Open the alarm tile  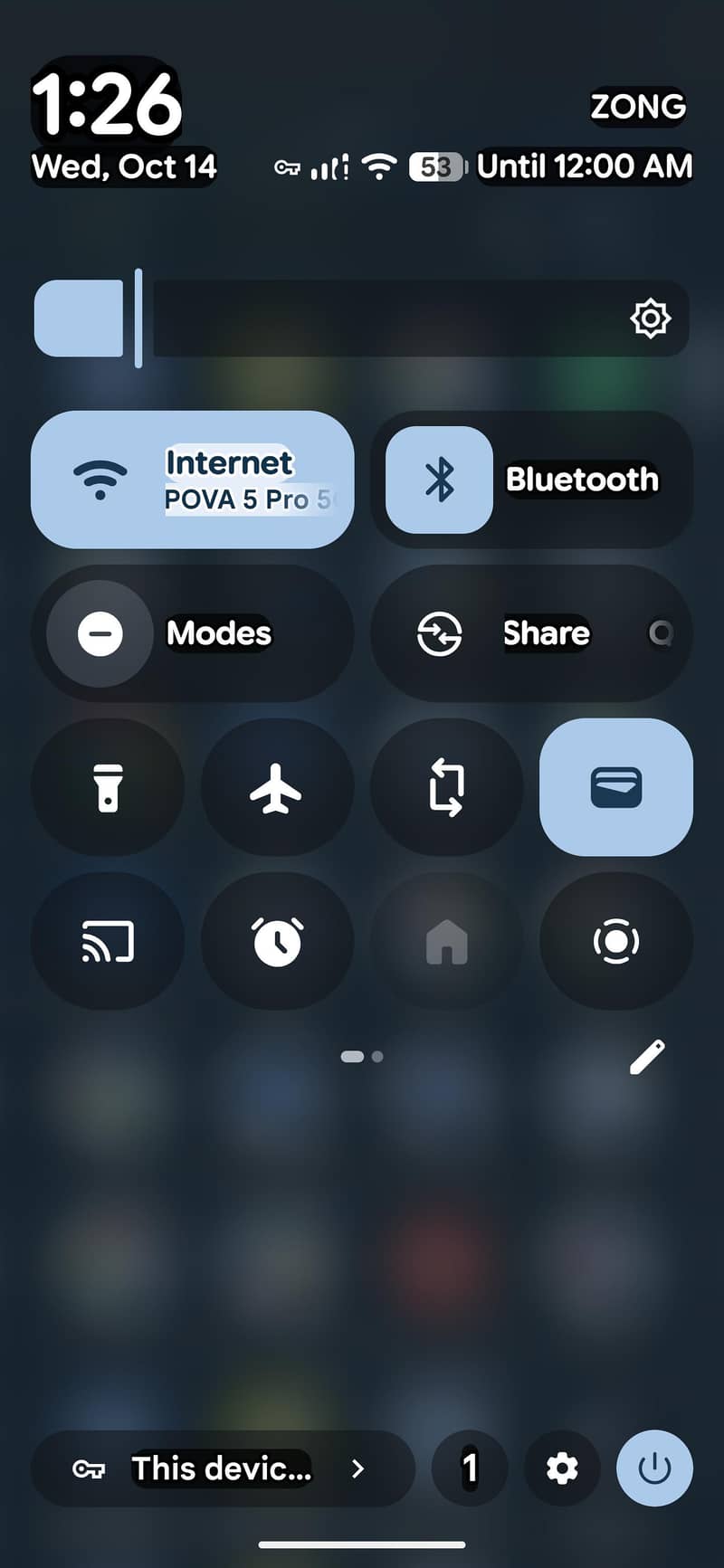277,941
